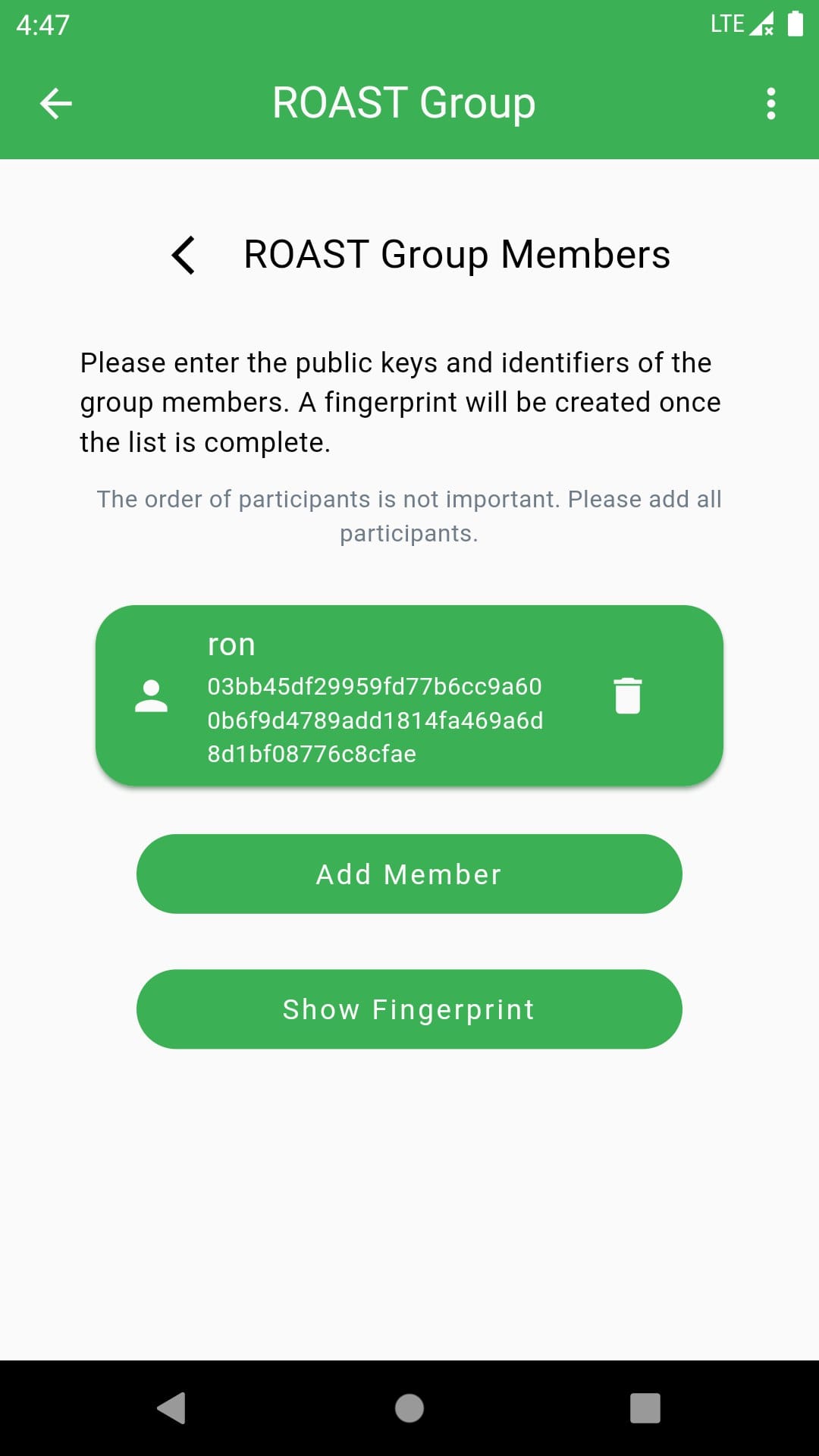Image resolution: width=819 pixels, height=1456 pixels.
Task: Open the three-dot overflow menu
Action: (x=770, y=103)
